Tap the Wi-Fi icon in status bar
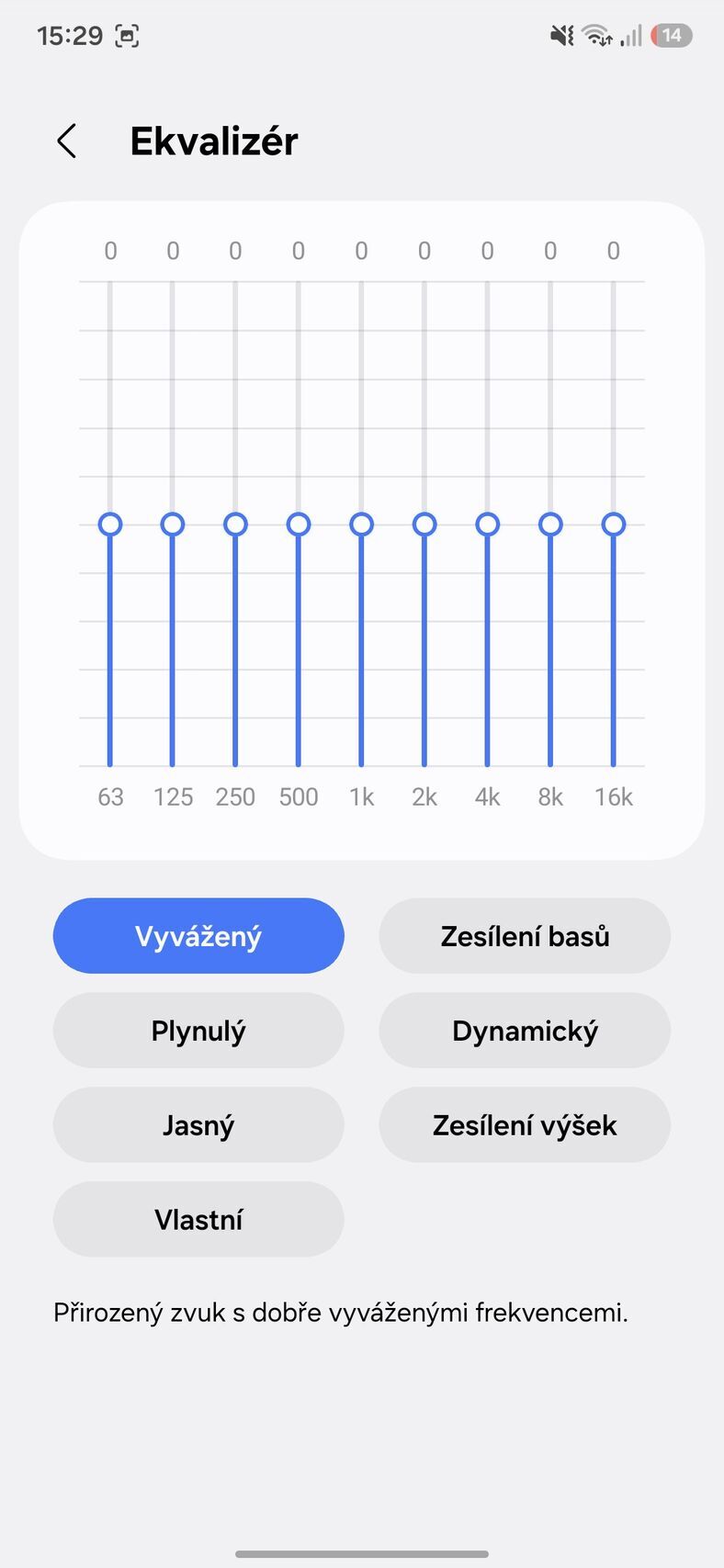724x1568 pixels. (595, 35)
